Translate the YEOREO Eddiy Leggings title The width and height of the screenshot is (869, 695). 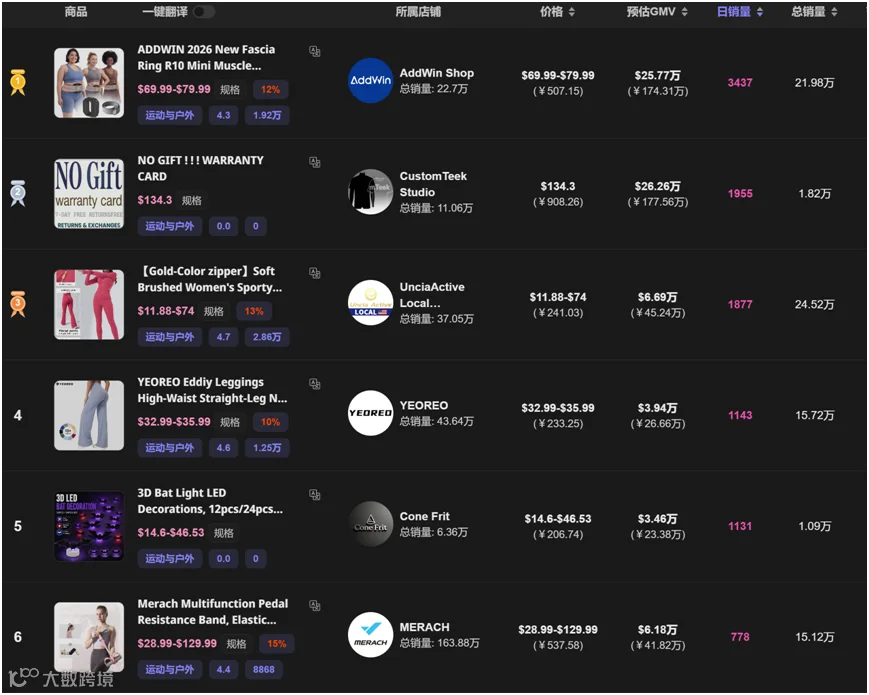[x=315, y=384]
